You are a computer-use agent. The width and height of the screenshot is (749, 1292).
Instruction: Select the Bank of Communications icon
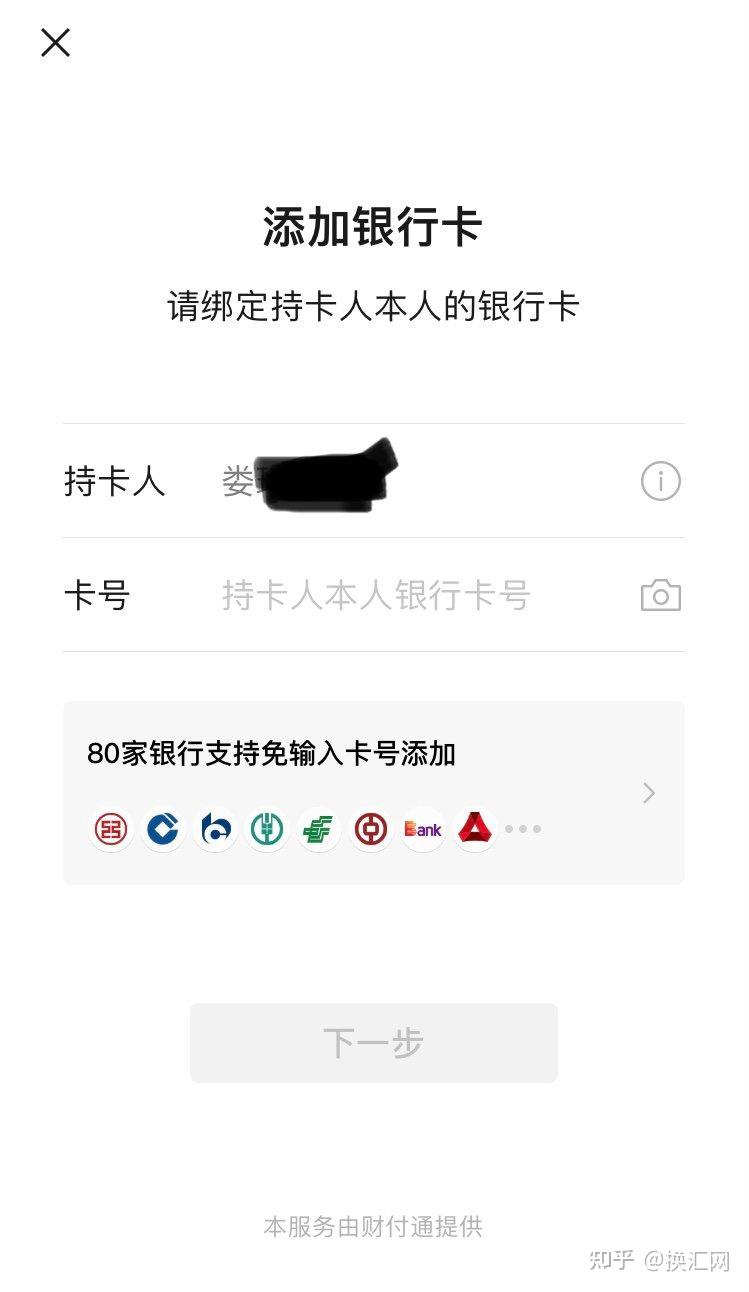pyautogui.click(x=215, y=829)
